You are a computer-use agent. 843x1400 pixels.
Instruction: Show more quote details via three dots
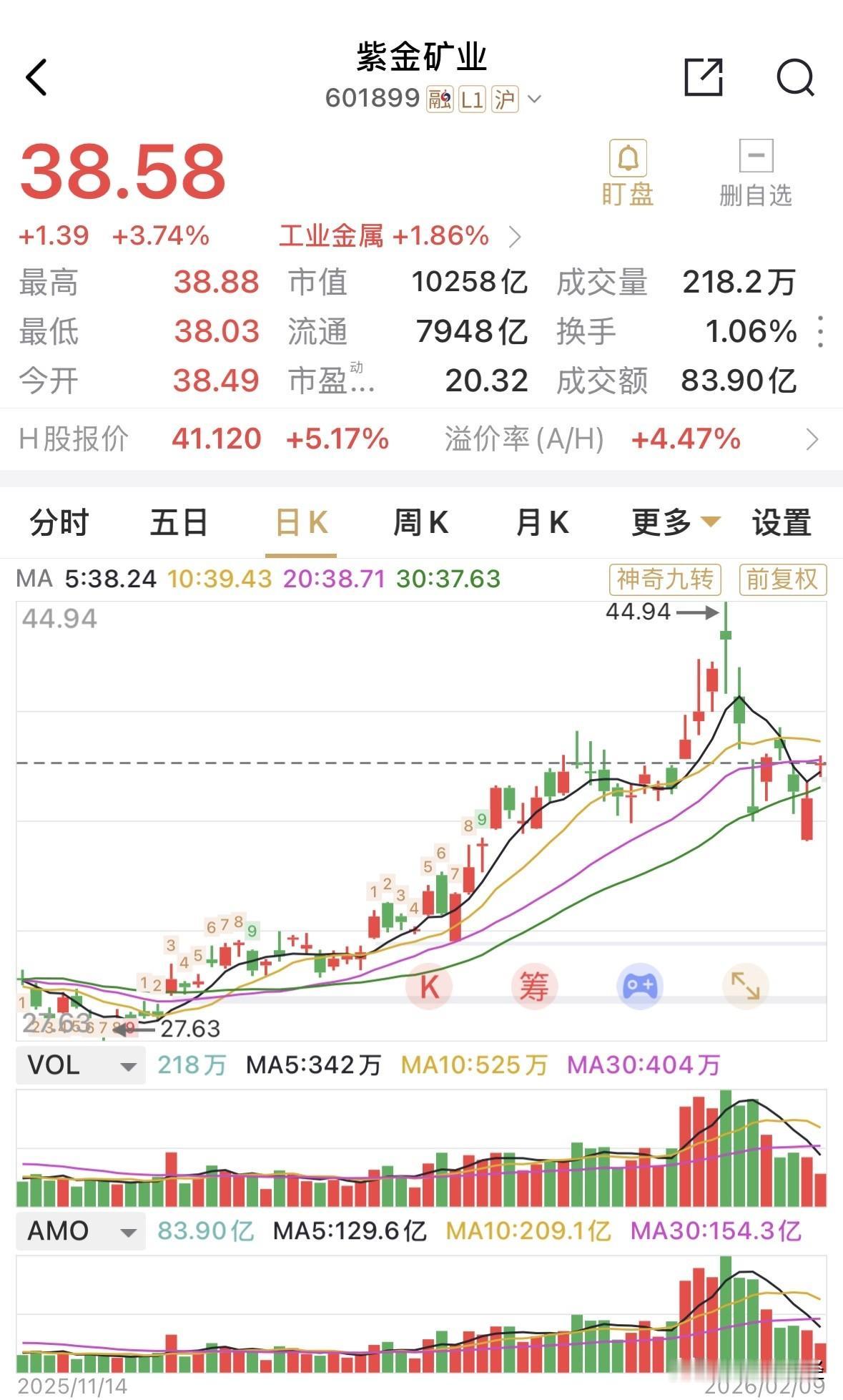821,332
